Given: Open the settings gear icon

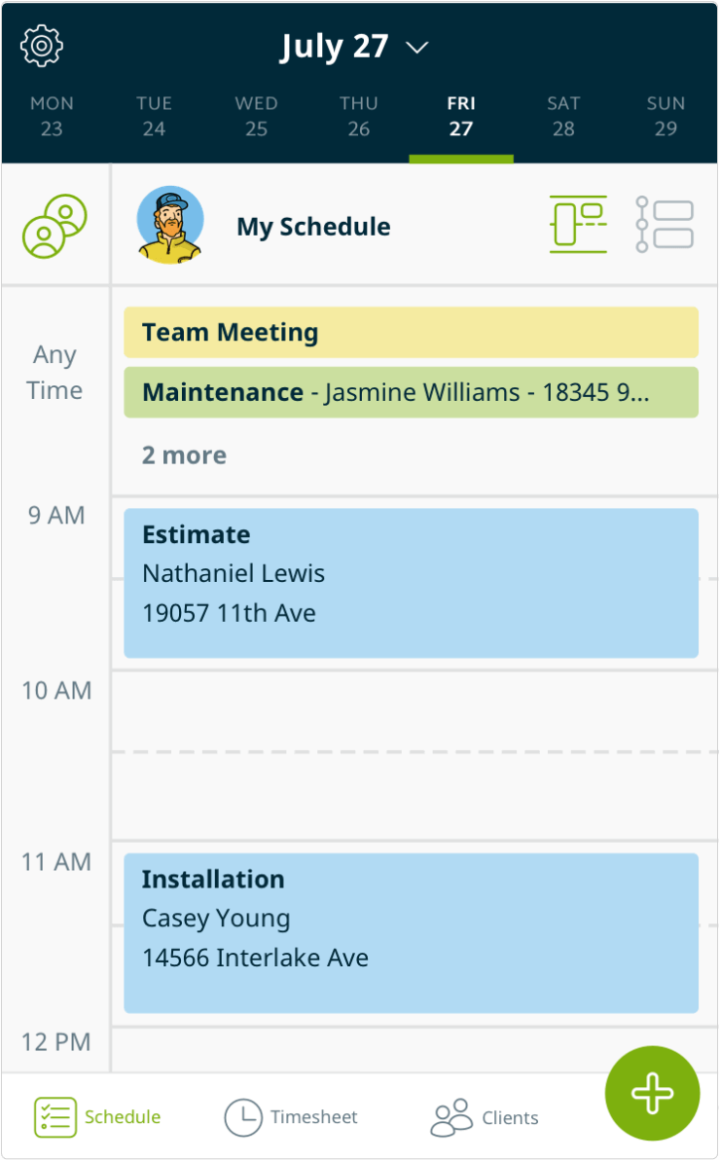Looking at the screenshot, I should click(40, 44).
